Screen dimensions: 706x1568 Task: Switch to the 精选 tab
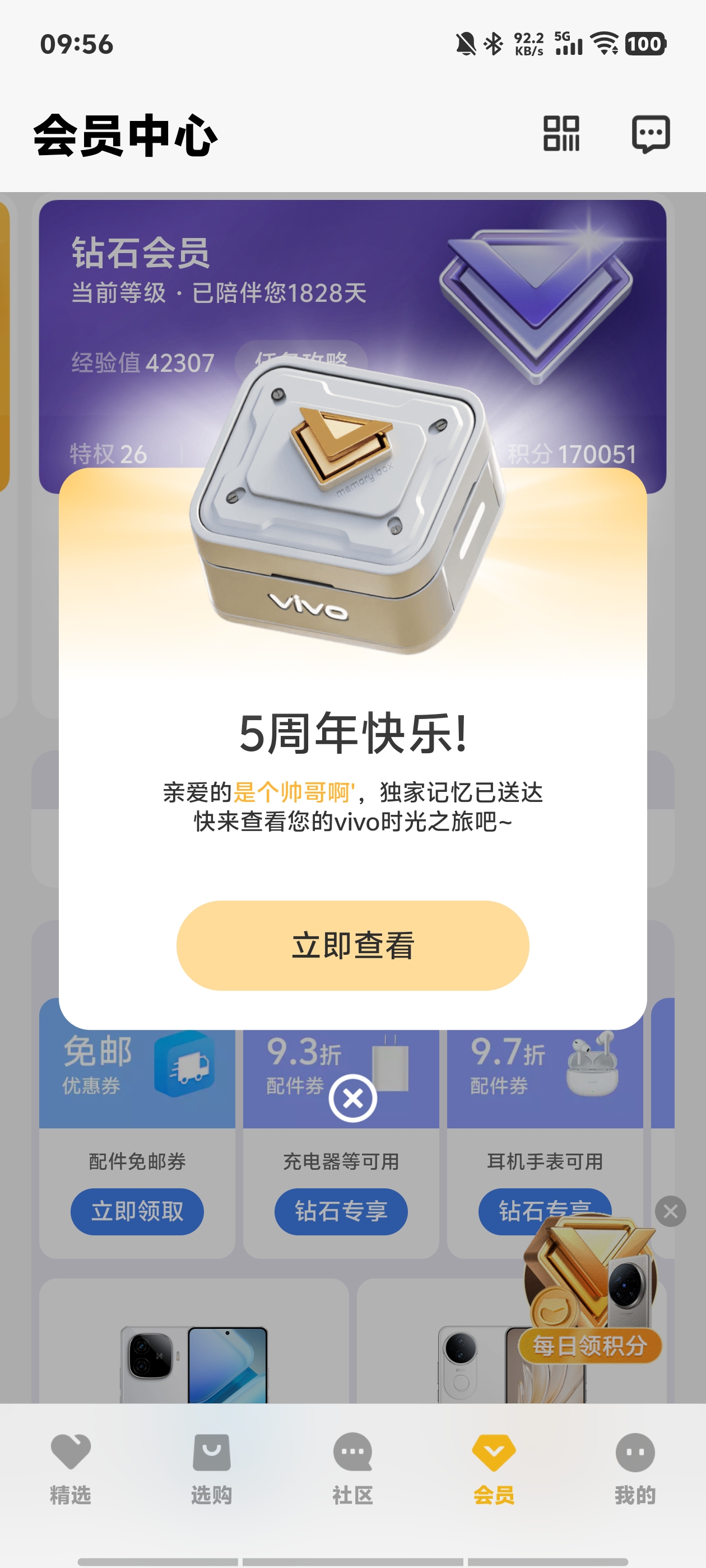coord(71,1468)
